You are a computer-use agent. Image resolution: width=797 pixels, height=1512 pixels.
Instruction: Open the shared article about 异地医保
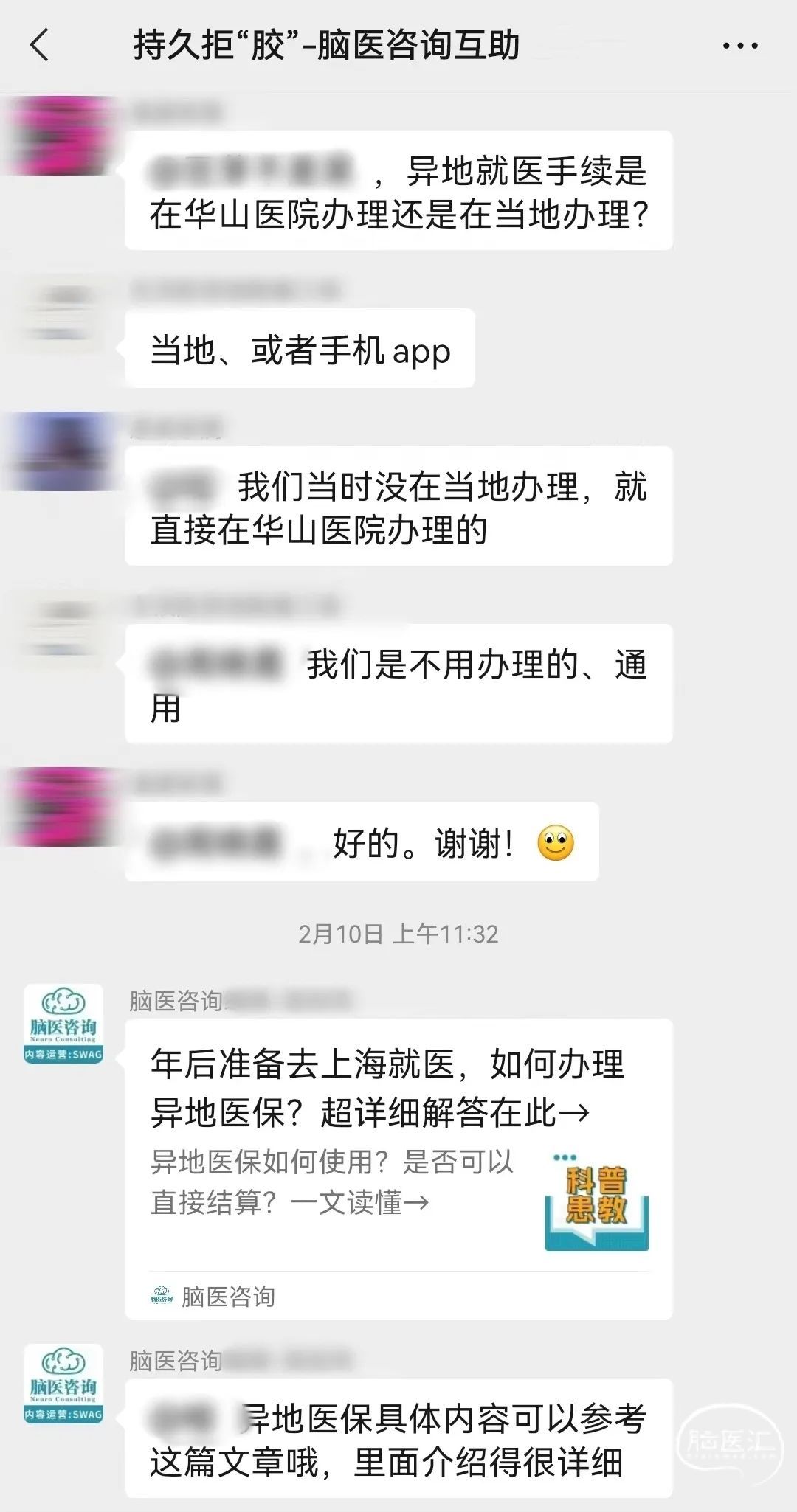(398, 1149)
